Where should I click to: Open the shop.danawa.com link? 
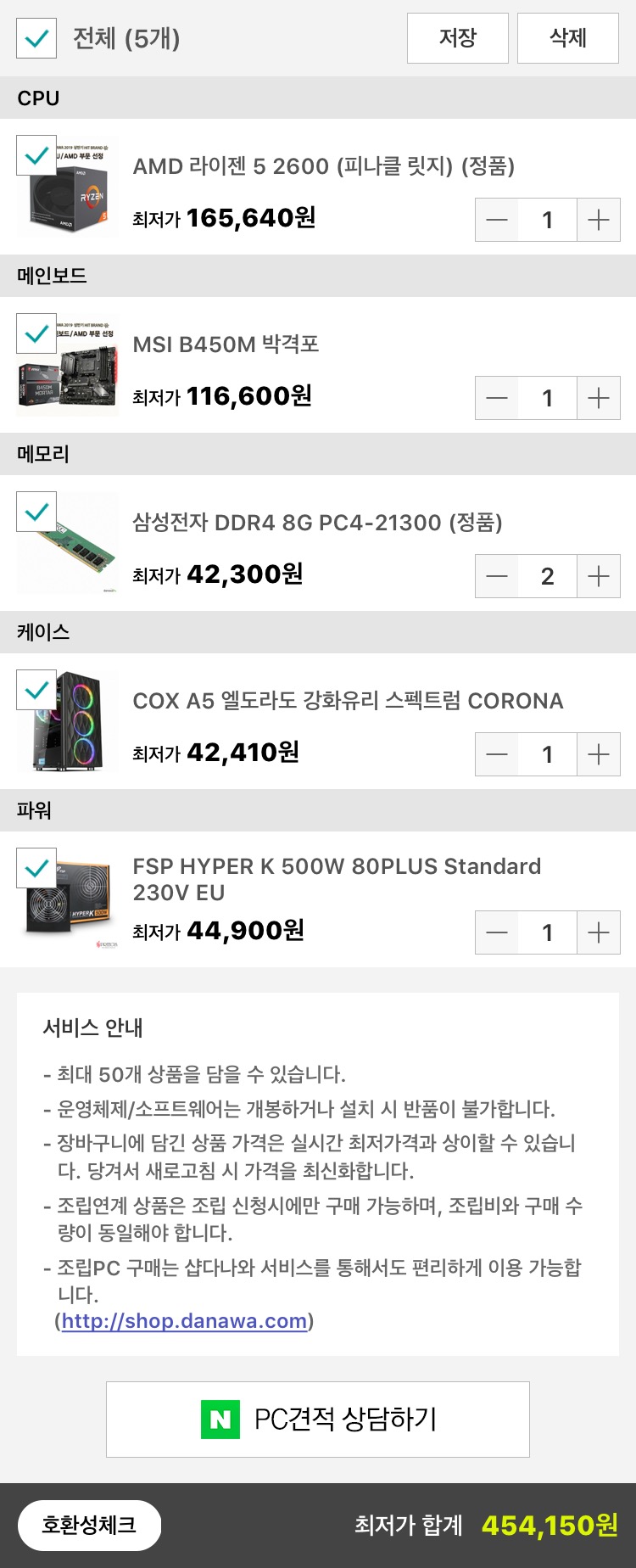[x=184, y=1321]
